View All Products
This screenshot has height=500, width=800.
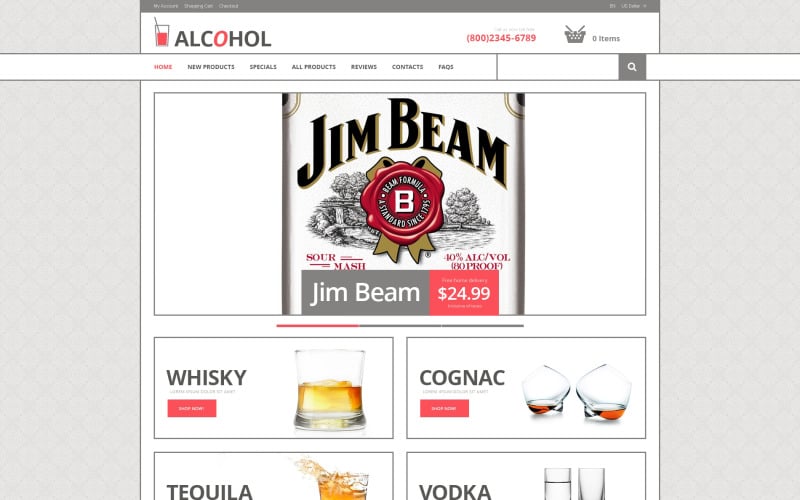[x=313, y=67]
